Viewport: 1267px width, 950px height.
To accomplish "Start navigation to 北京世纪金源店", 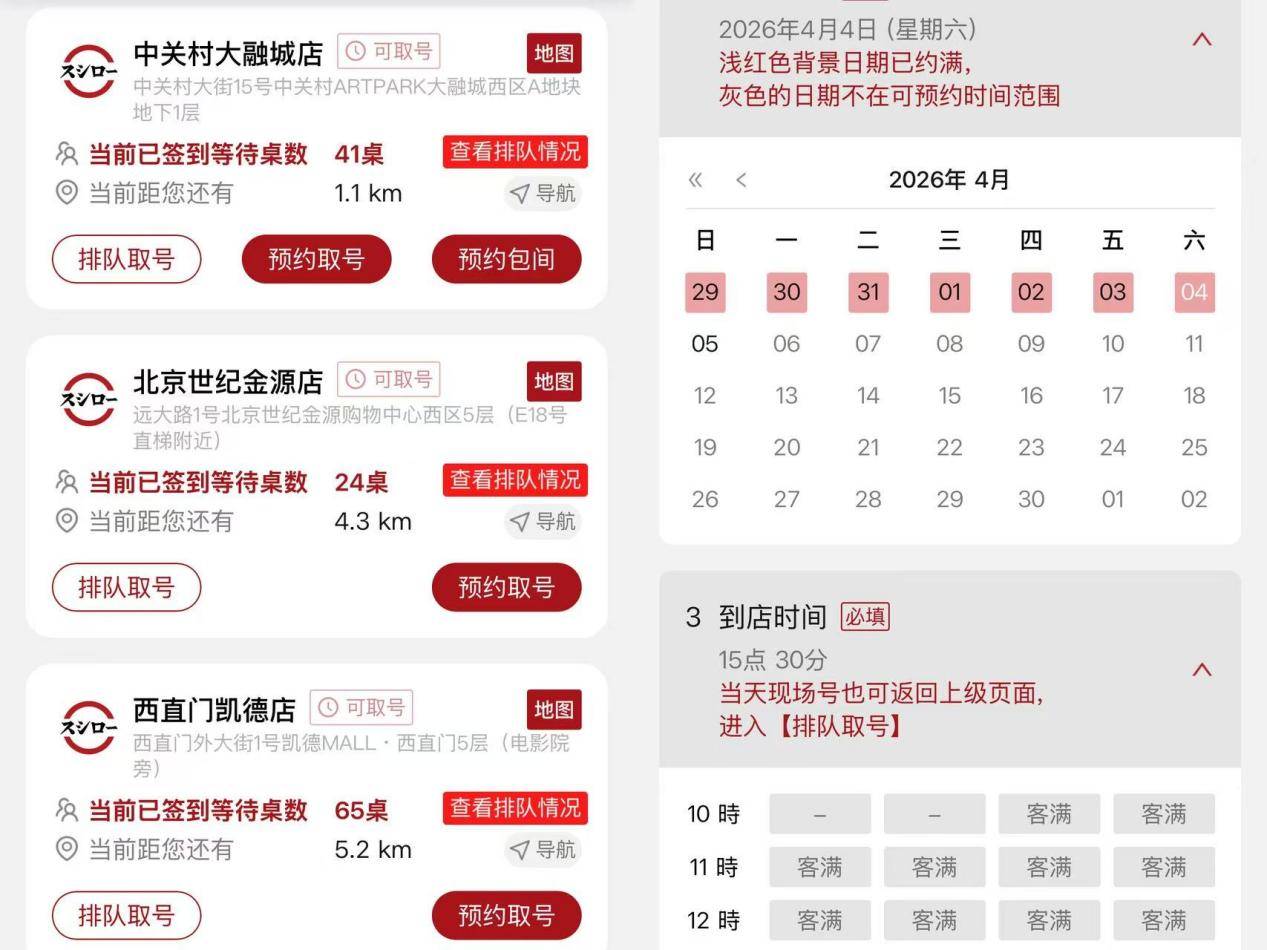I will [543, 521].
